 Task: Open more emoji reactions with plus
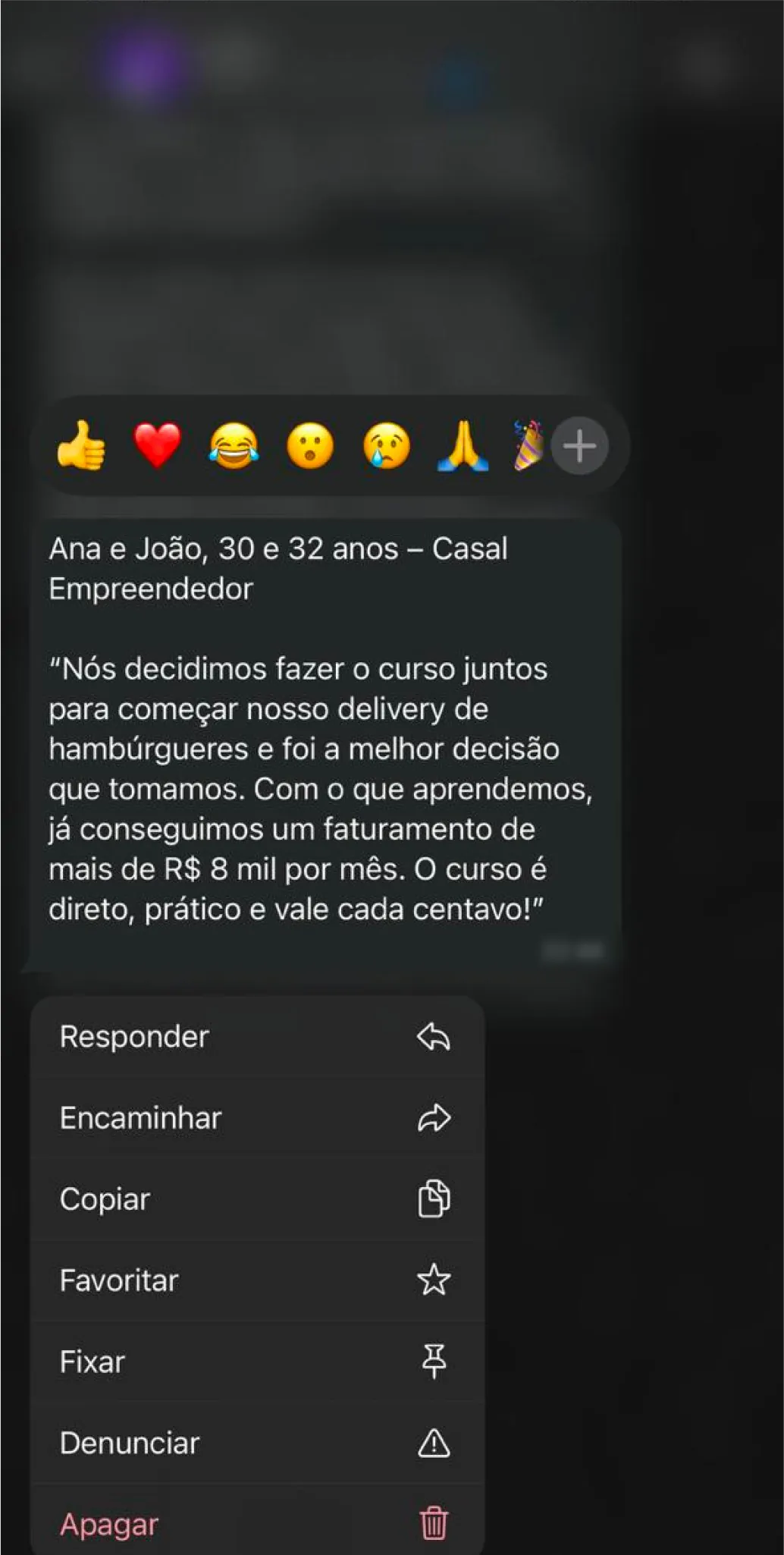pos(580,446)
